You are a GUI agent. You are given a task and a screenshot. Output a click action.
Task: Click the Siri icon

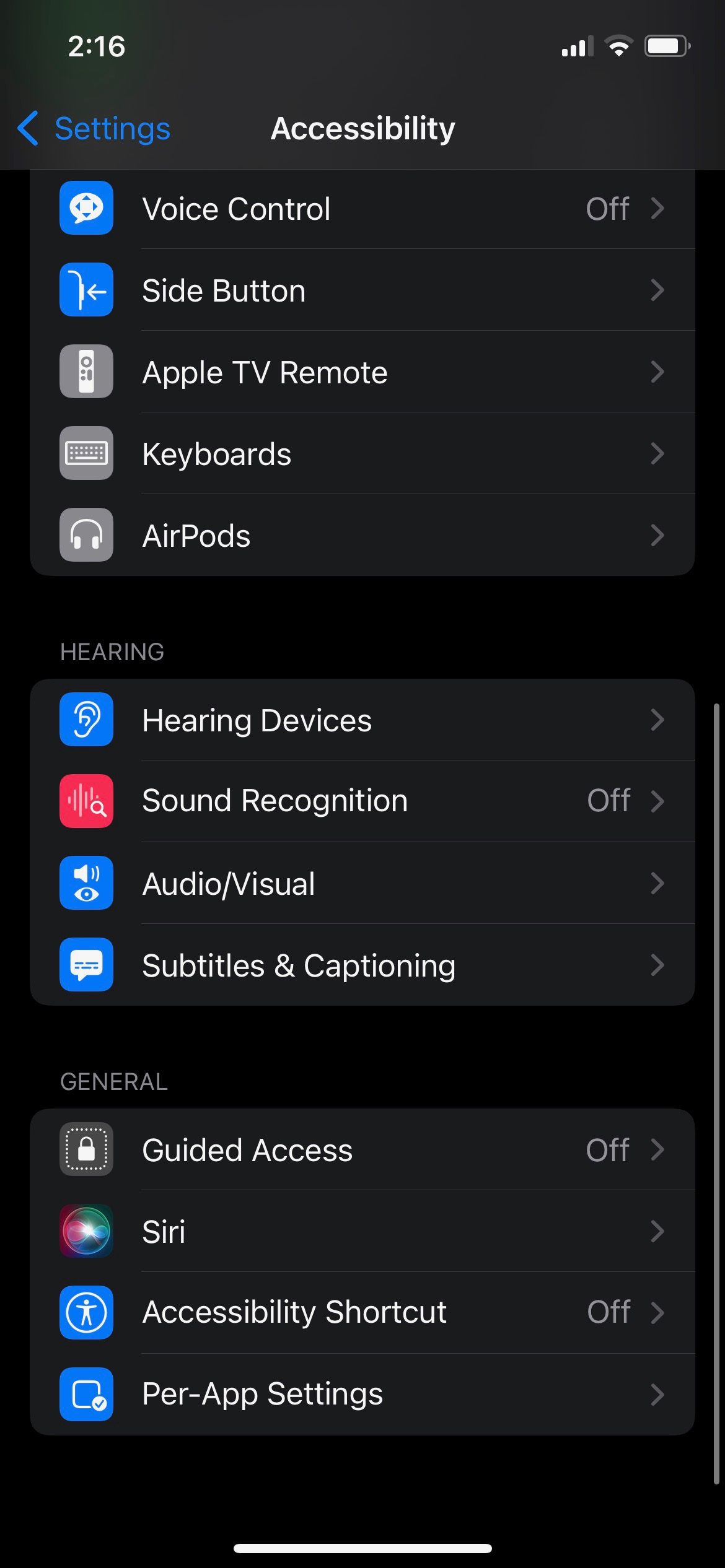86,1231
